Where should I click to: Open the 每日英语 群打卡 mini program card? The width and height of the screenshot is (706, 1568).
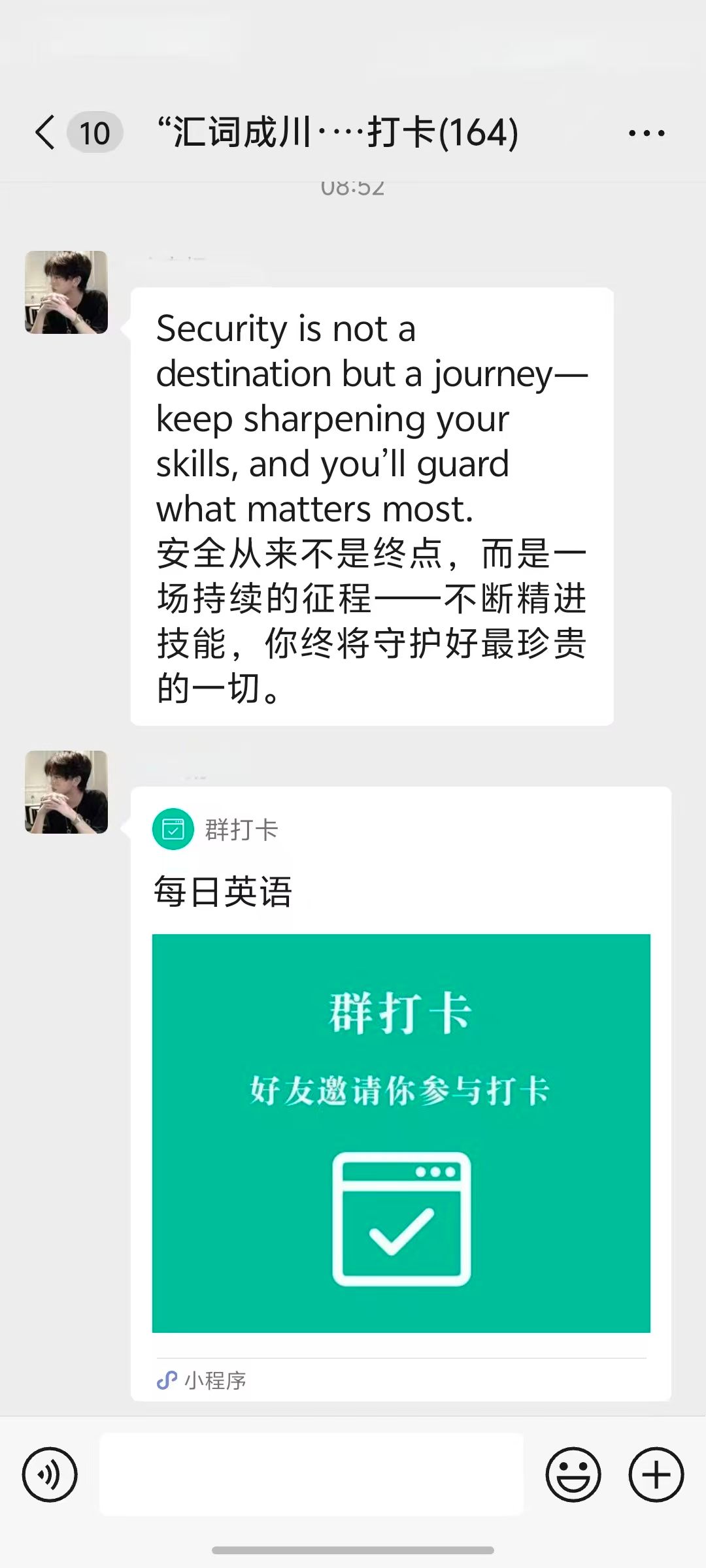coord(401,1132)
